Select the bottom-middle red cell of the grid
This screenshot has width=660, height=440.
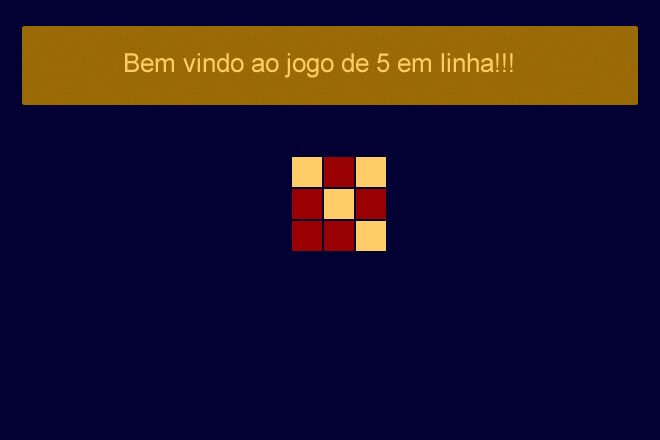click(x=339, y=236)
